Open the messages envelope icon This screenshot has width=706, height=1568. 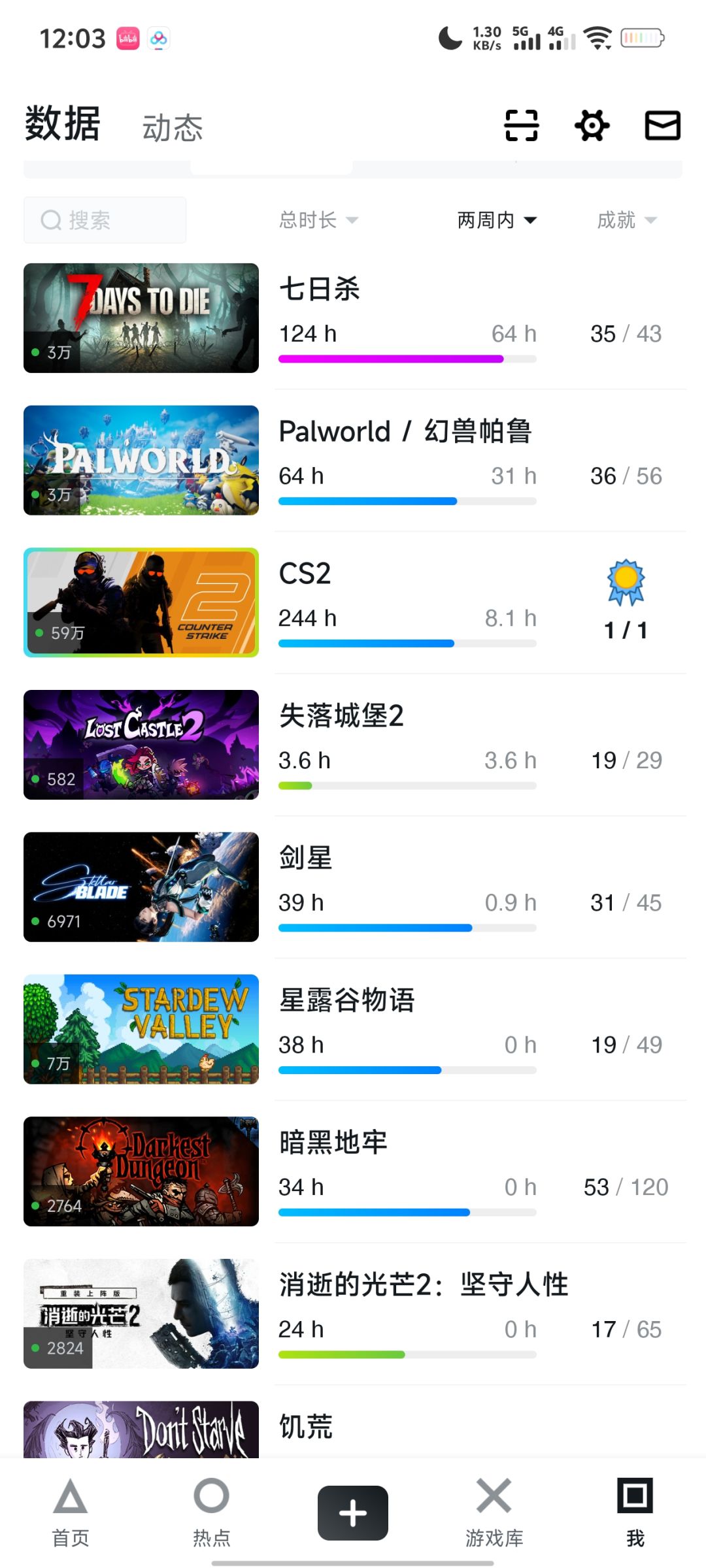click(x=663, y=125)
